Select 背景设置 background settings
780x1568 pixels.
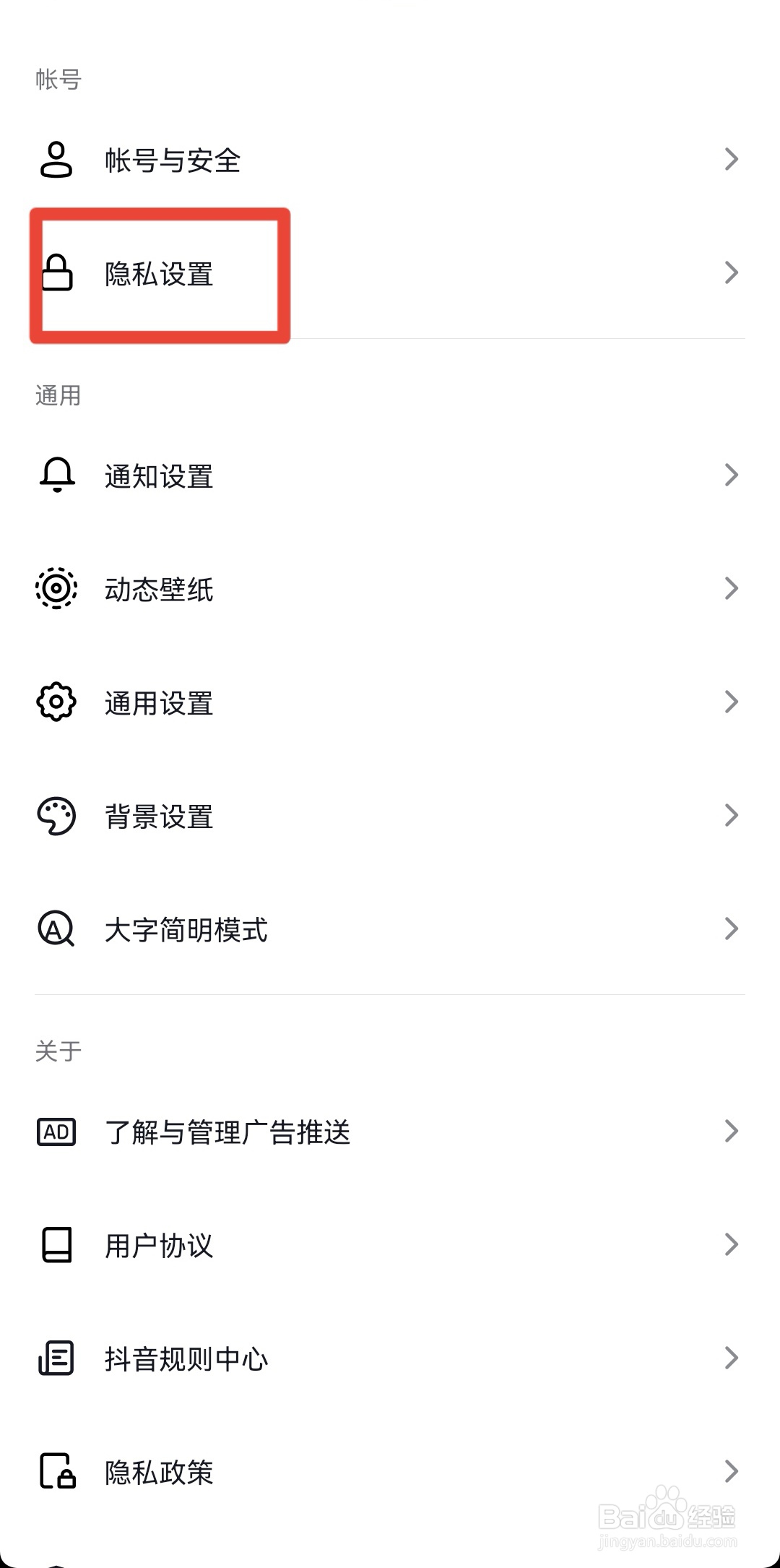(x=159, y=817)
